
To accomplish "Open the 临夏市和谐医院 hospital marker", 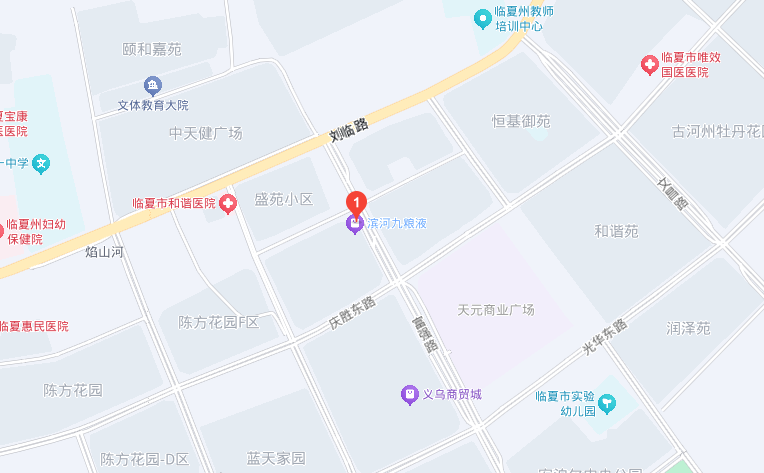I will click(x=229, y=204).
